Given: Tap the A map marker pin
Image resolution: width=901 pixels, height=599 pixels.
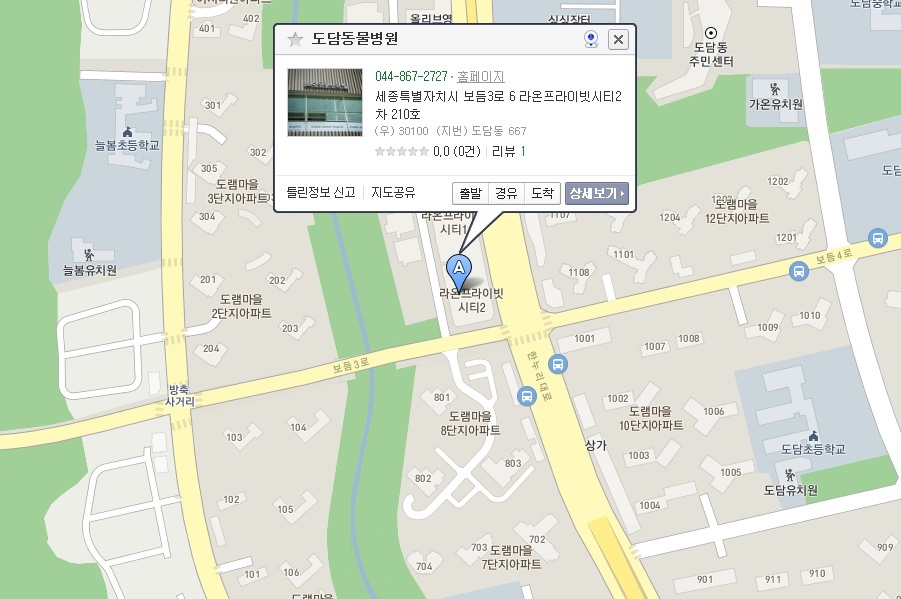Looking at the screenshot, I should pos(459,272).
